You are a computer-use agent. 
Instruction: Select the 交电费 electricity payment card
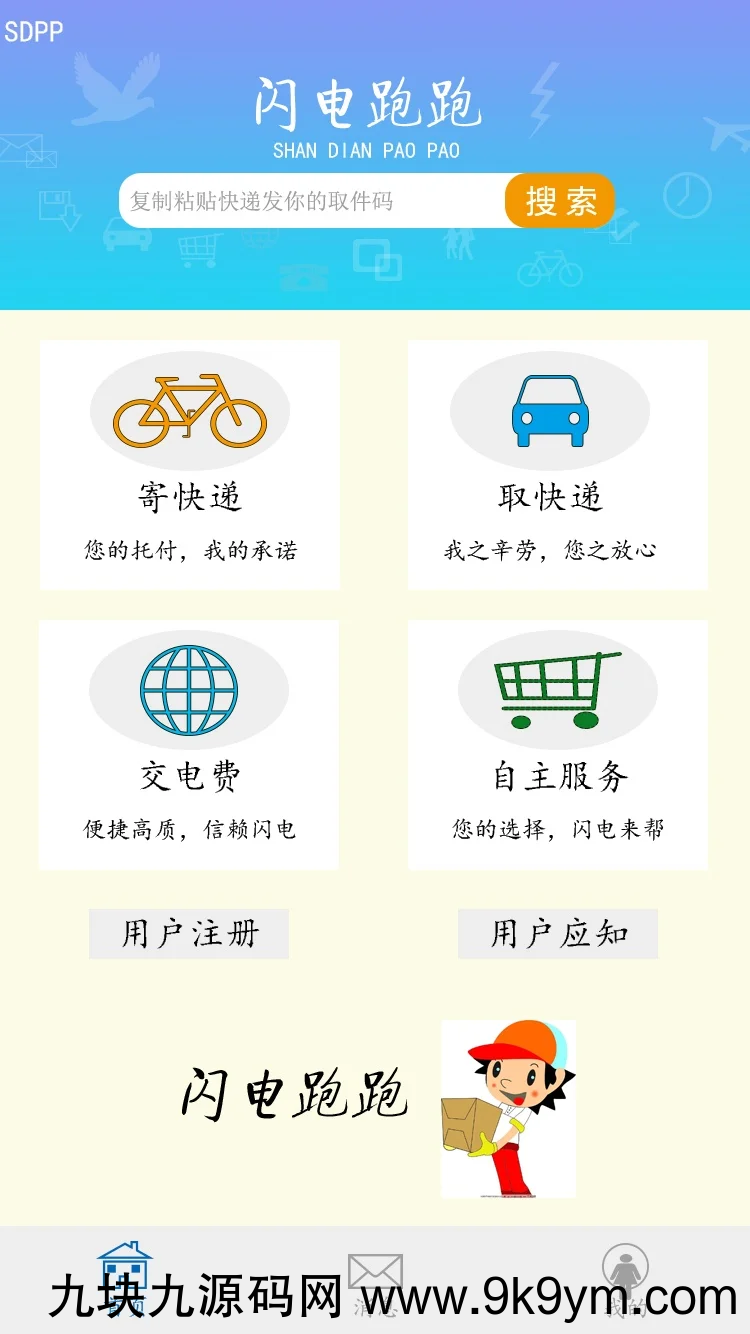189,745
